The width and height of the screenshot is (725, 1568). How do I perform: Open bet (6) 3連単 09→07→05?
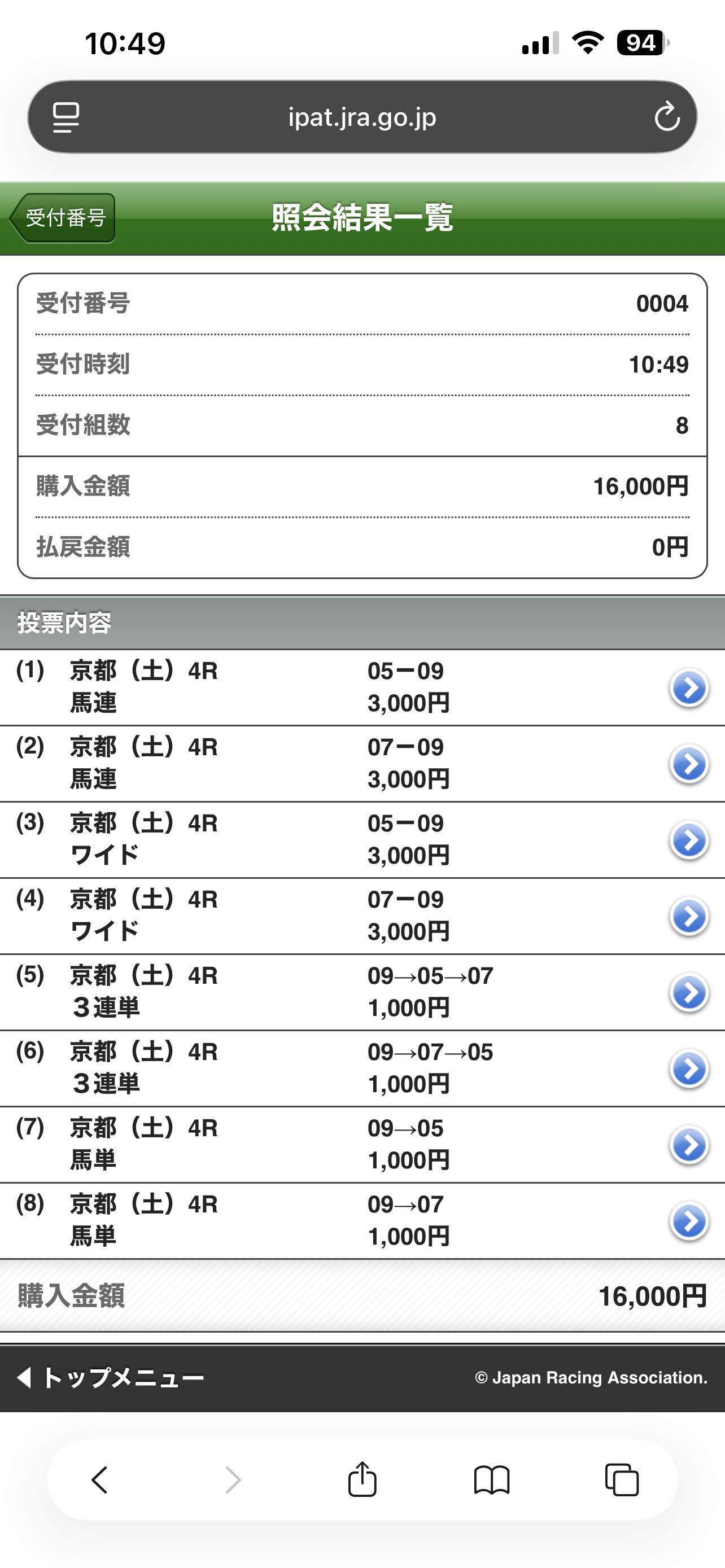688,1069
